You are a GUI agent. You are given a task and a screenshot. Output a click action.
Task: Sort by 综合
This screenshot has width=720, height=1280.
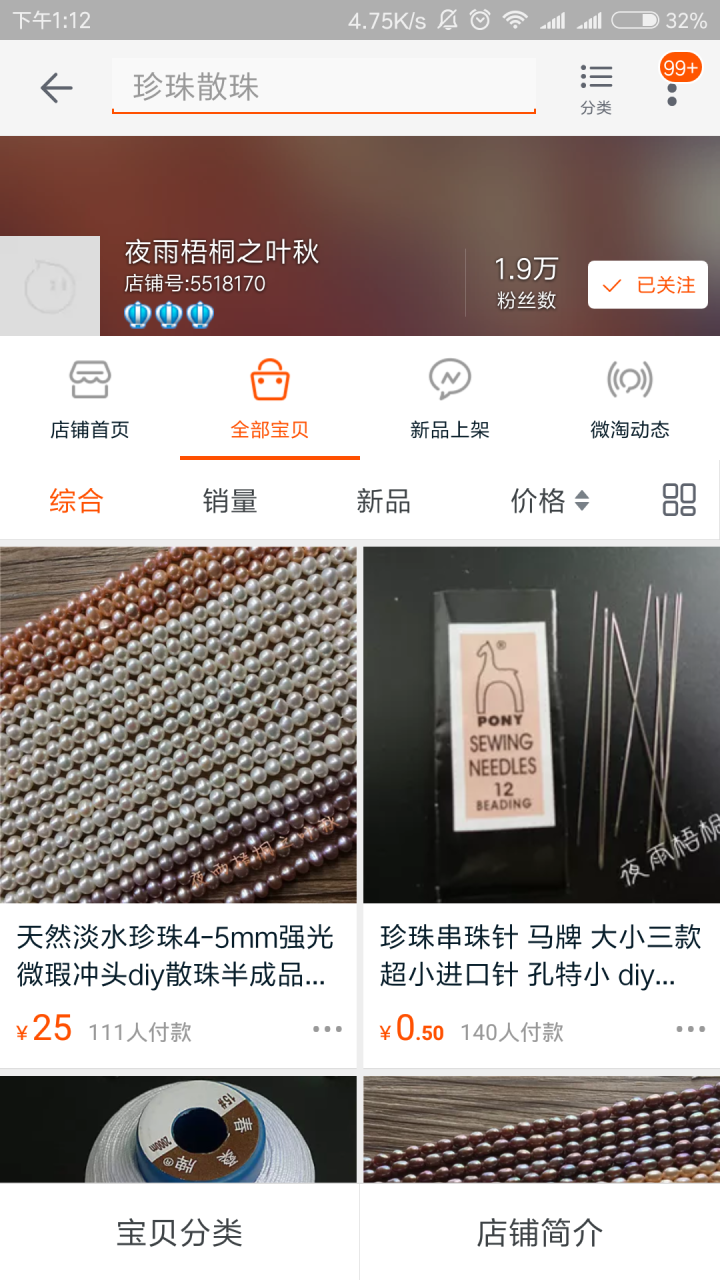(x=77, y=501)
